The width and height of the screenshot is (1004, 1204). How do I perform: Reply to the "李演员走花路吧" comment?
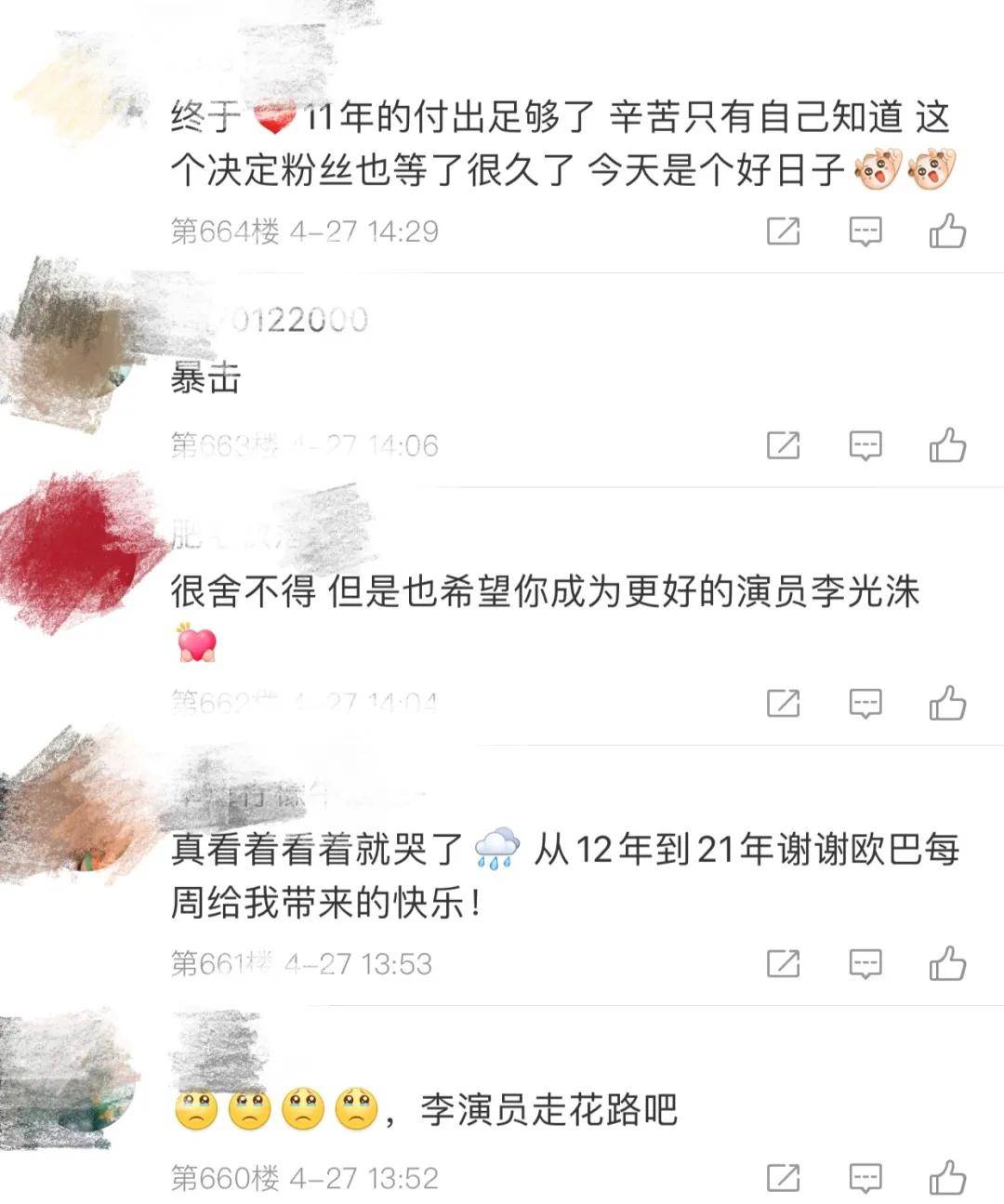pyautogui.click(x=865, y=1178)
